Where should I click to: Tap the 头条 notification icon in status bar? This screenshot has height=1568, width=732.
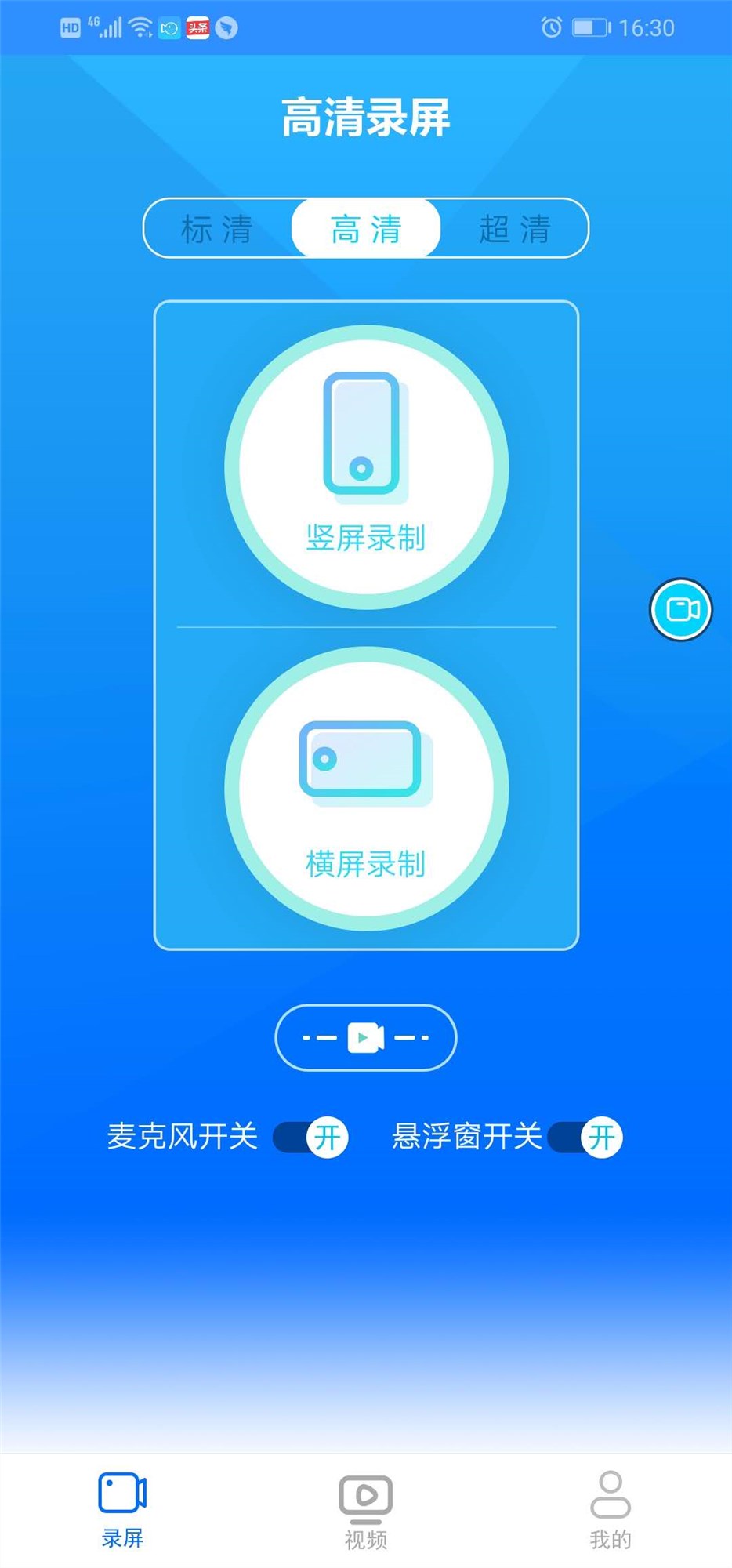pyautogui.click(x=196, y=27)
